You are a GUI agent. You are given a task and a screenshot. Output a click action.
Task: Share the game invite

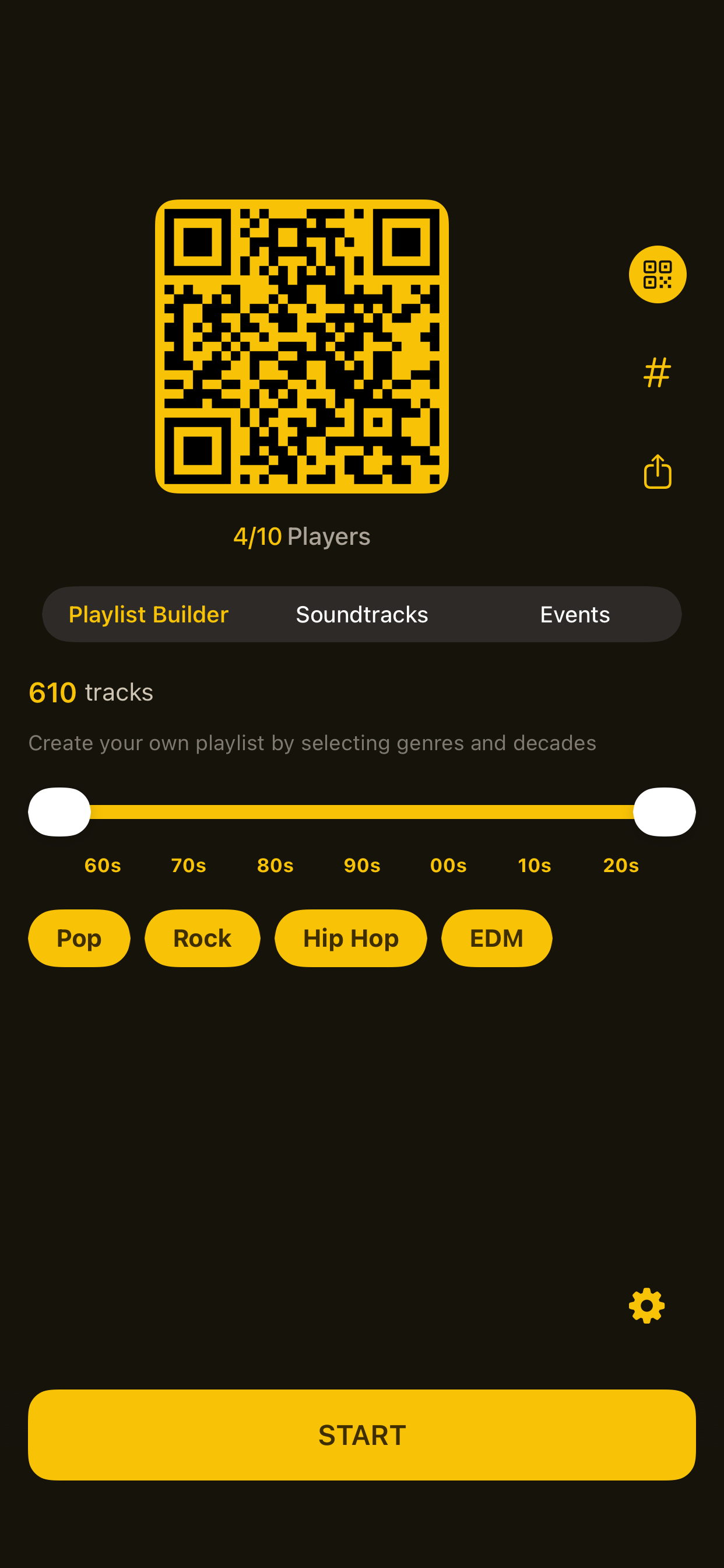[x=657, y=472]
